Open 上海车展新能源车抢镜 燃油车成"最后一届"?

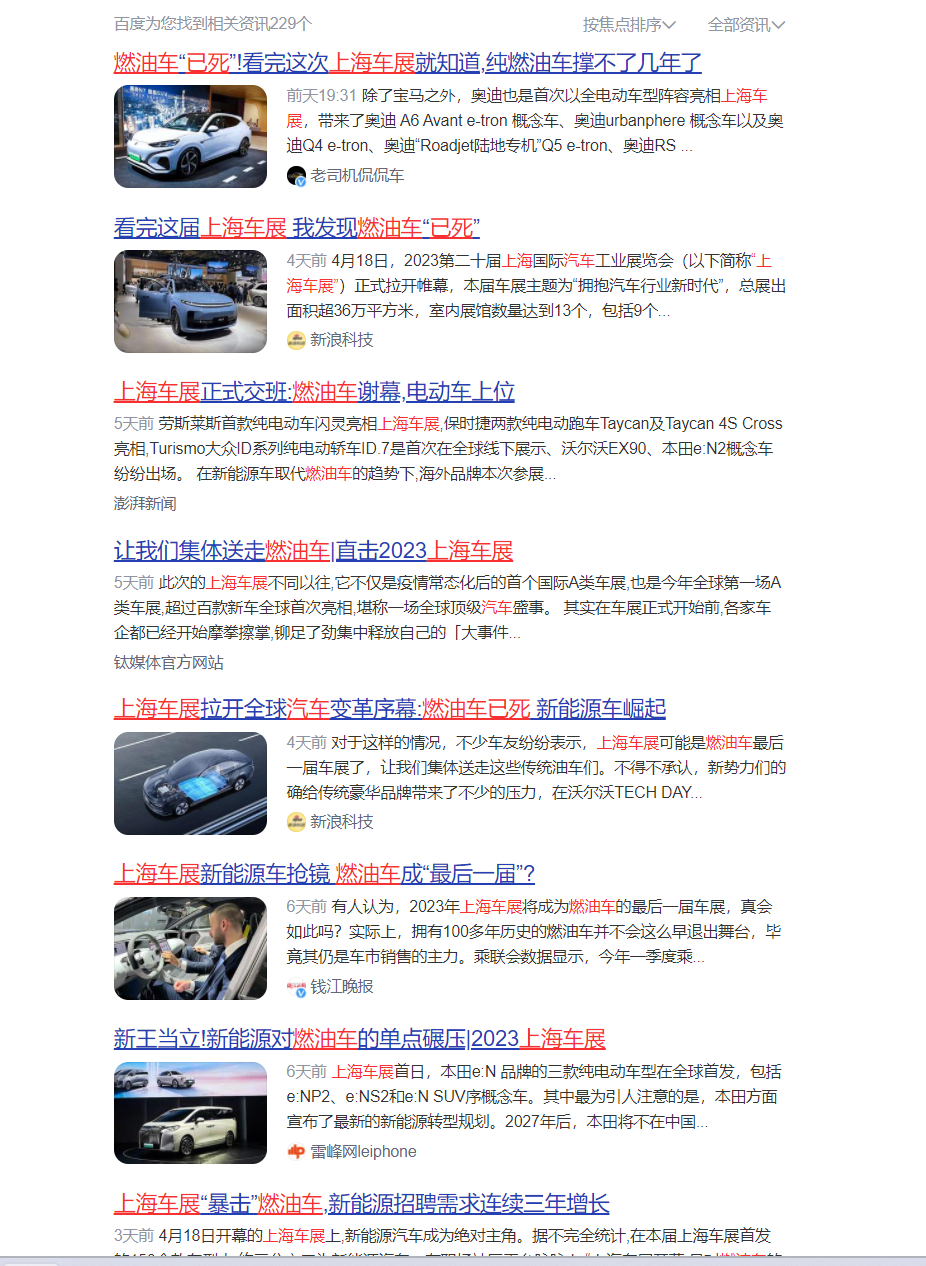pyautogui.click(x=324, y=873)
